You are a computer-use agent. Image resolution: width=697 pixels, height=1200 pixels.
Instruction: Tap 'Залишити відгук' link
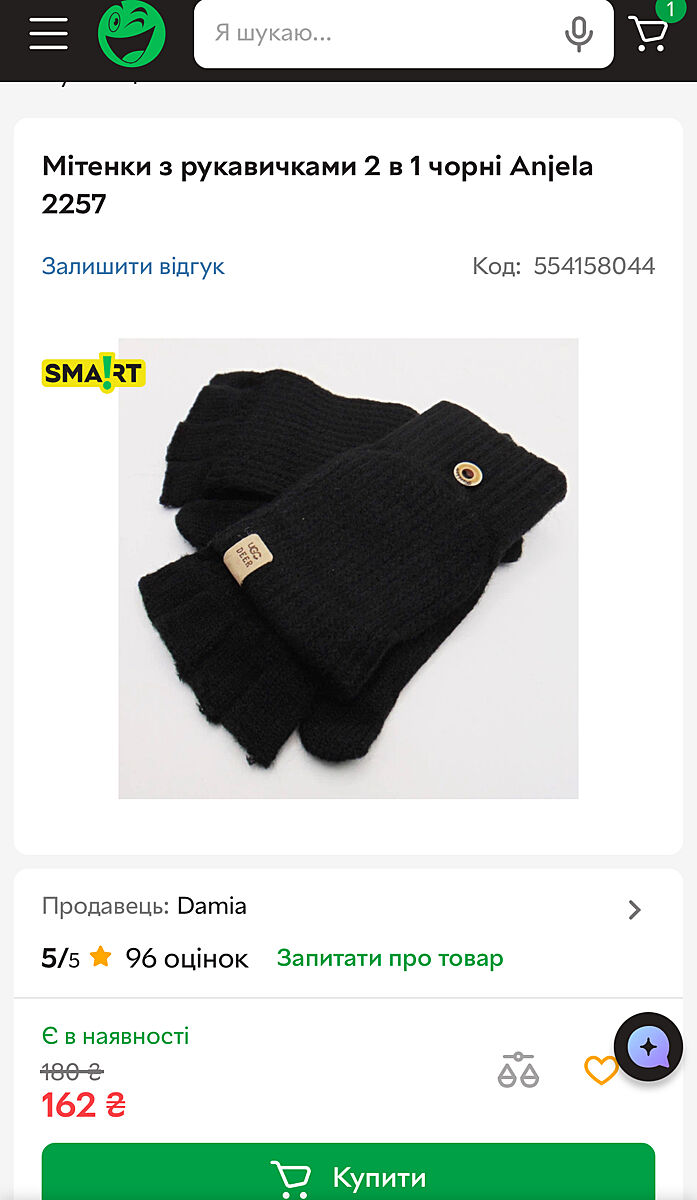pos(133,266)
